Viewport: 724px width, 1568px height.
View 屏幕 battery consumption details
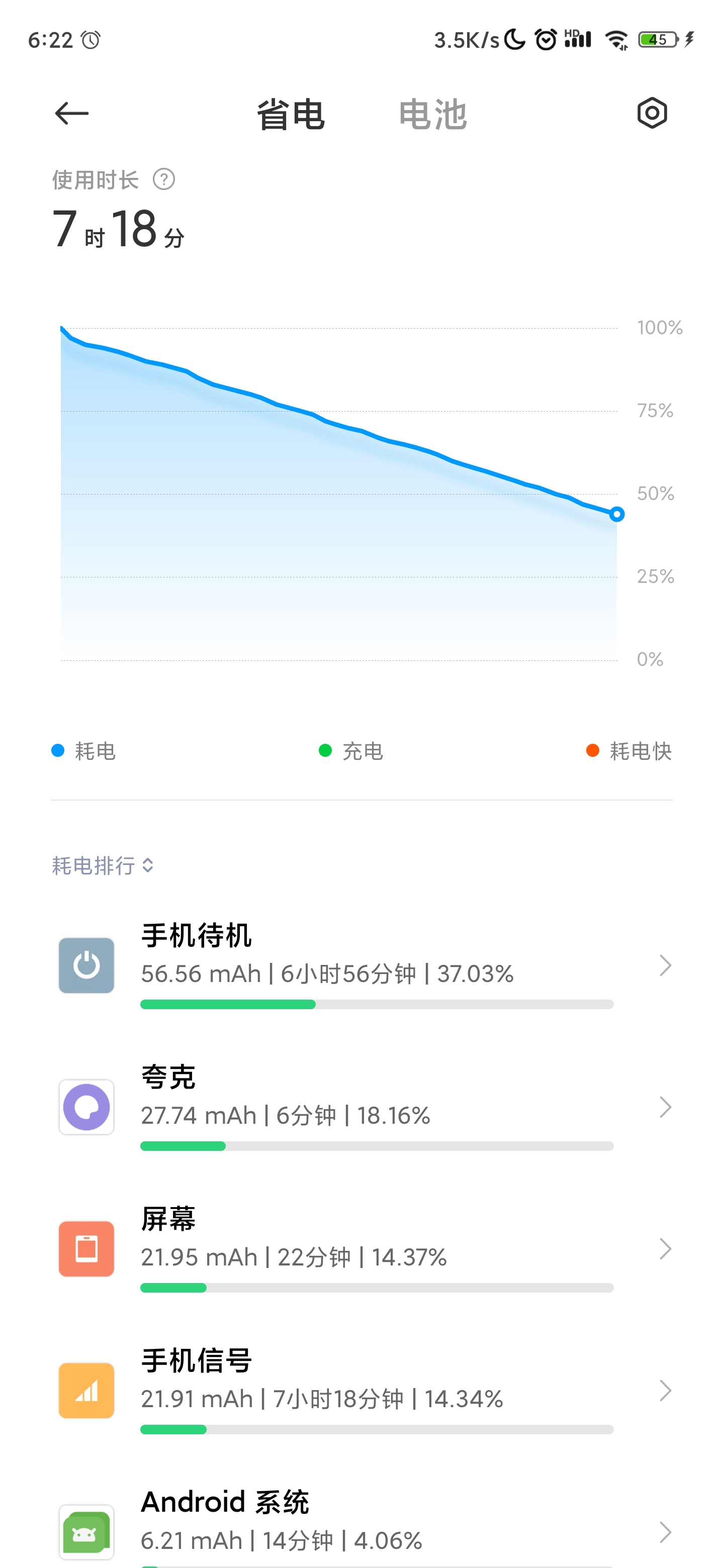click(x=361, y=1249)
